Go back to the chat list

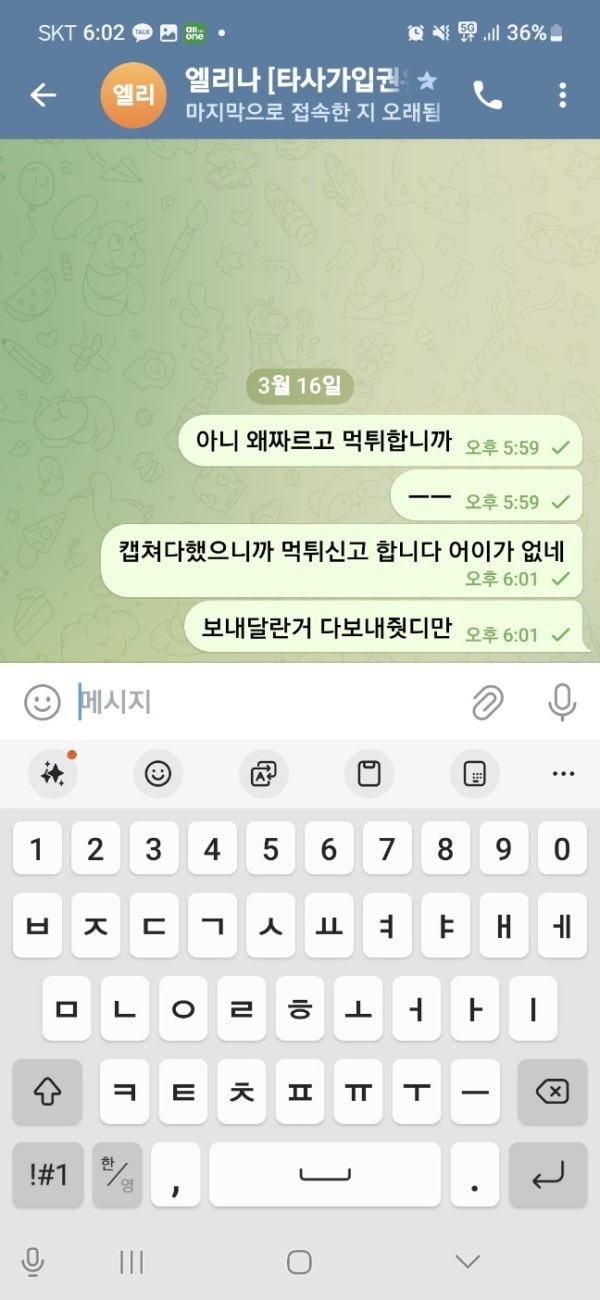pyautogui.click(x=43, y=95)
